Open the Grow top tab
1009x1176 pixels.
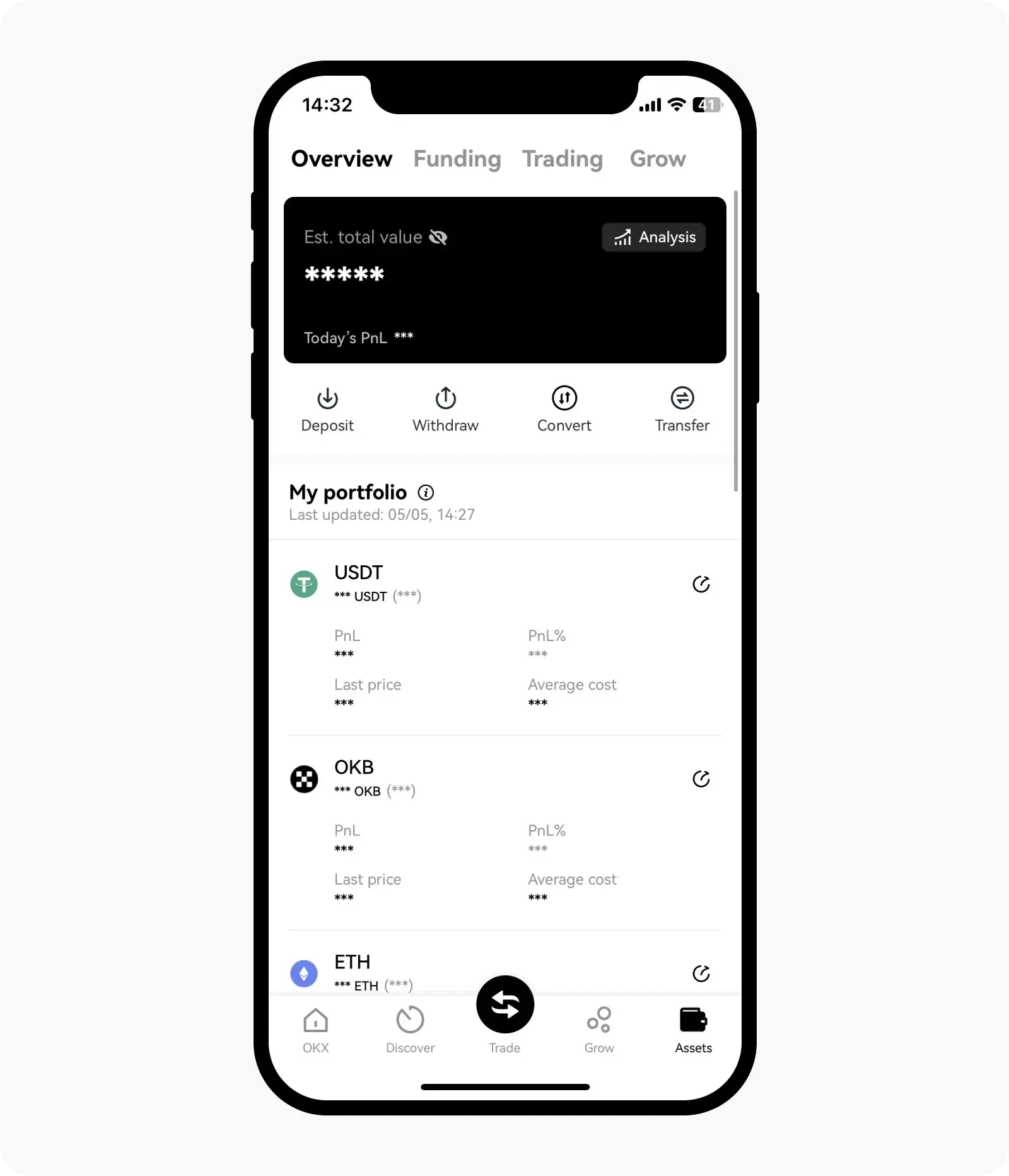pos(658,159)
